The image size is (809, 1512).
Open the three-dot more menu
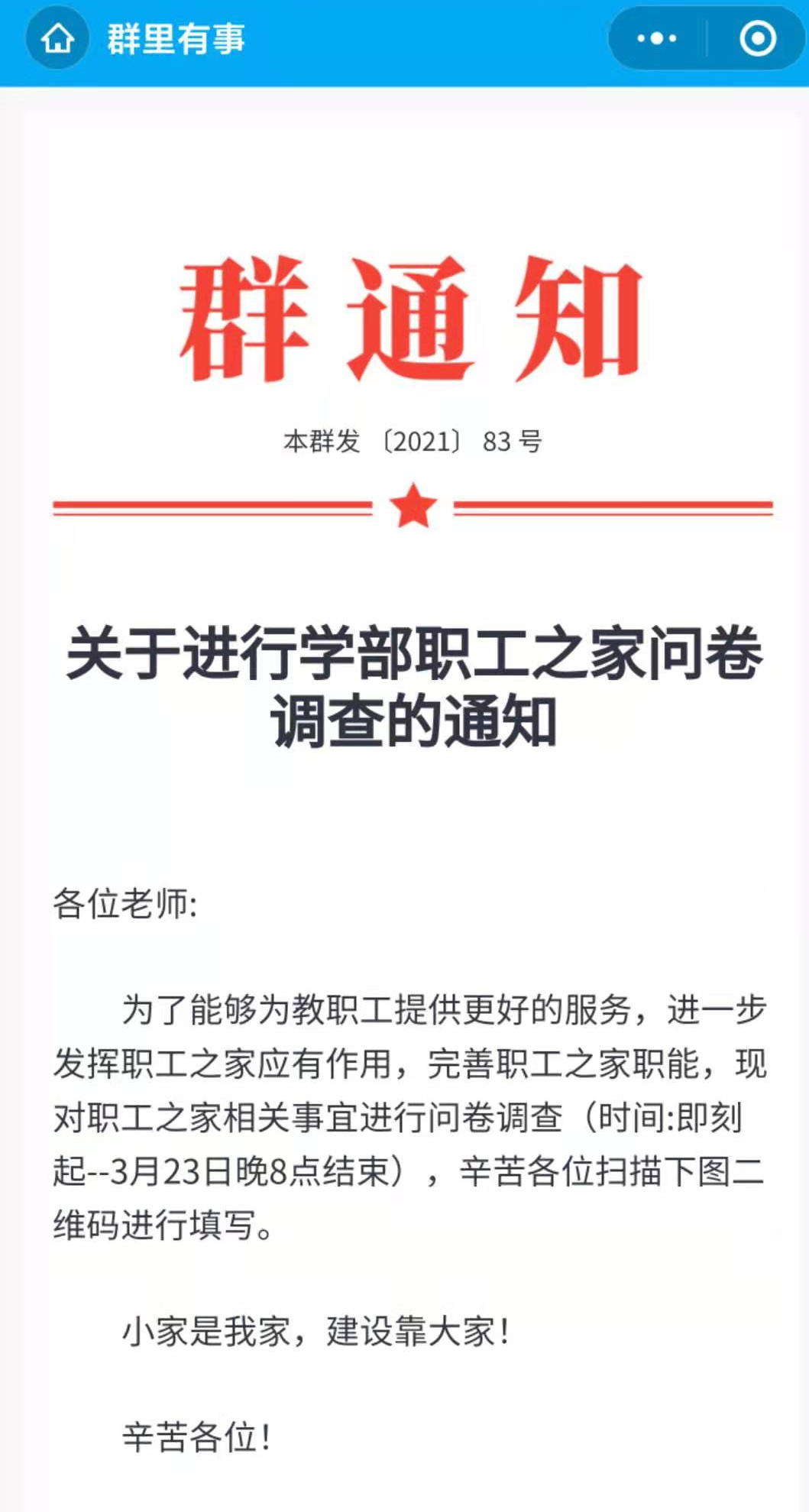[657, 38]
